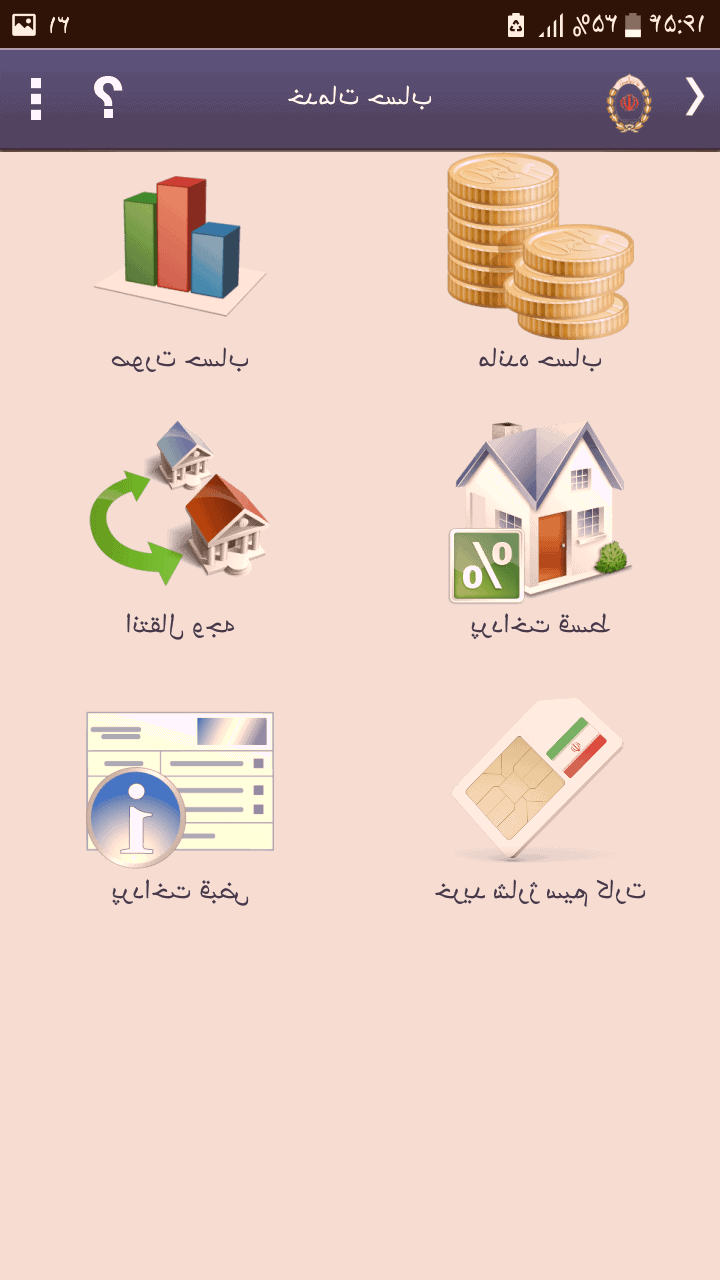720x1280 pixels.
Task: Tap the label below the SIM card icon
Action: point(541,888)
